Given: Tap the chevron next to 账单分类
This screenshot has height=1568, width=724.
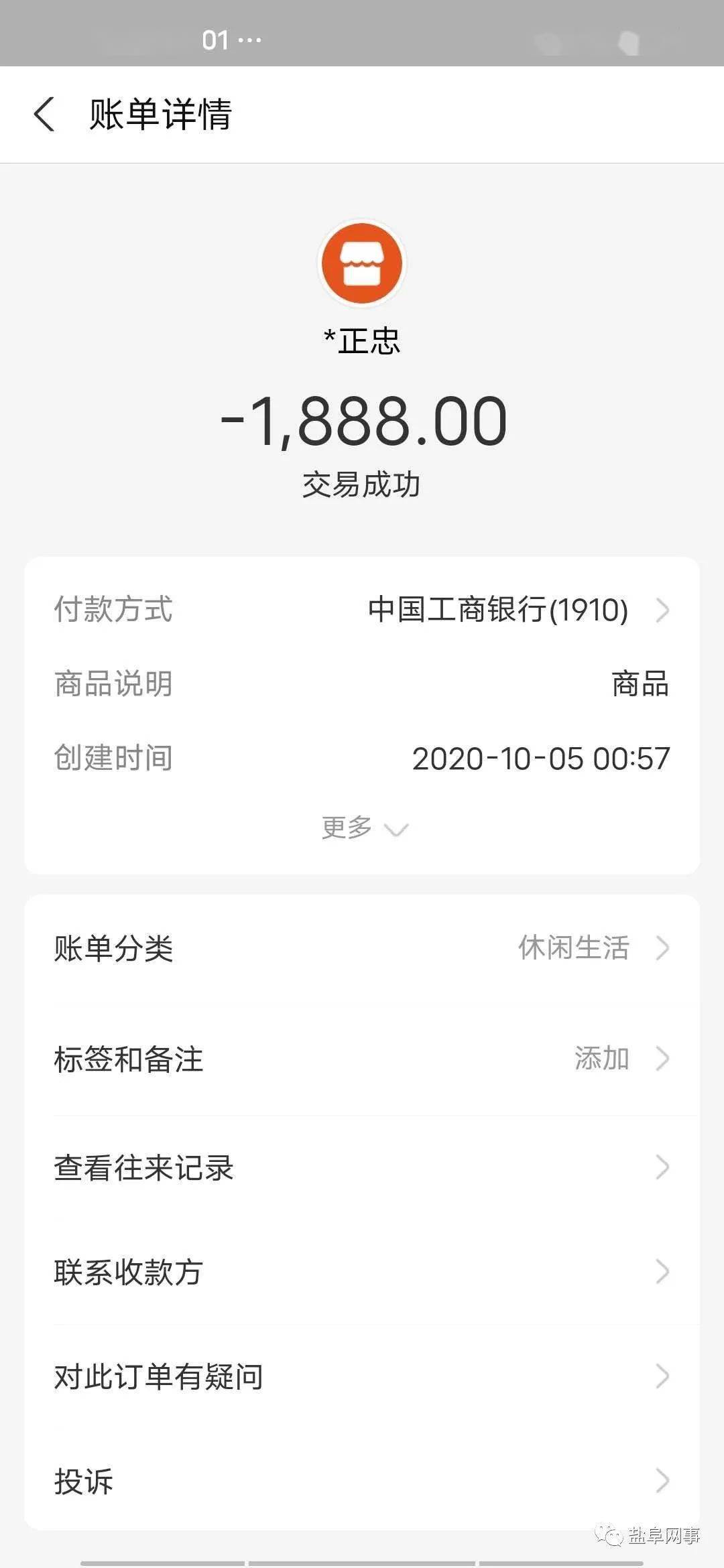Looking at the screenshot, I should tap(662, 948).
